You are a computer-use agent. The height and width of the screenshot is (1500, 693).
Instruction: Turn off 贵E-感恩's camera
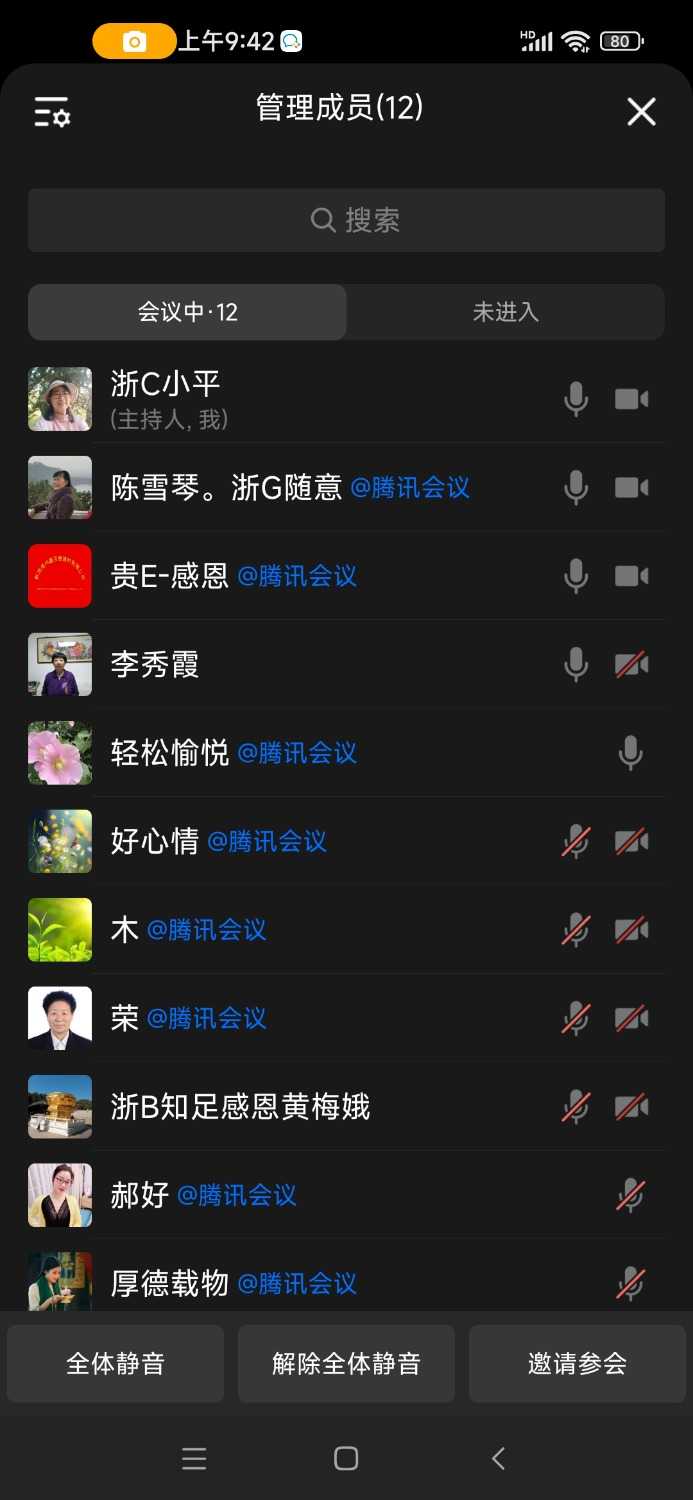tap(631, 576)
